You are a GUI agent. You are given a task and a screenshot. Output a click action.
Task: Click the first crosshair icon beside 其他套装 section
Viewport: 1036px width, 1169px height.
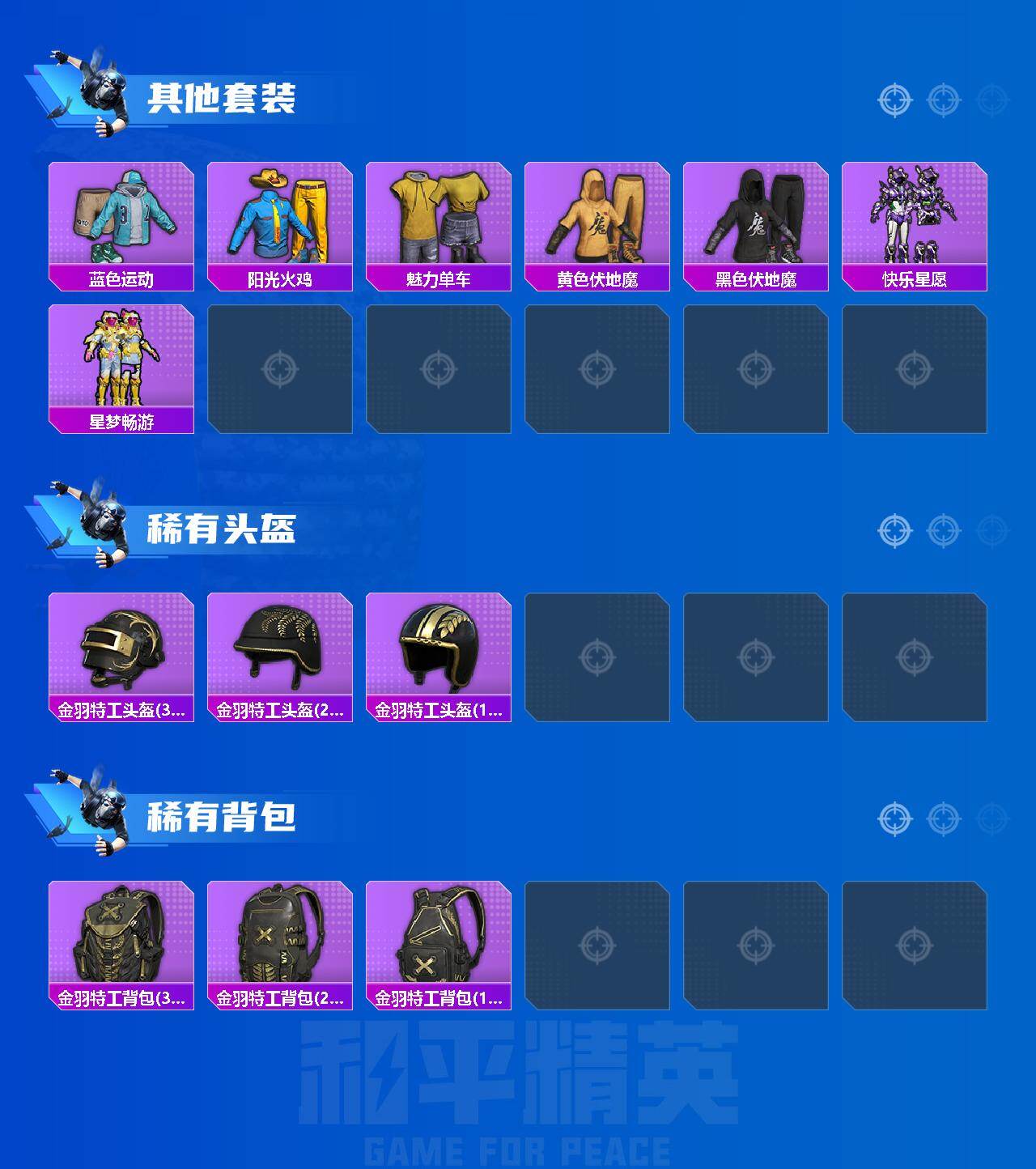tap(894, 100)
